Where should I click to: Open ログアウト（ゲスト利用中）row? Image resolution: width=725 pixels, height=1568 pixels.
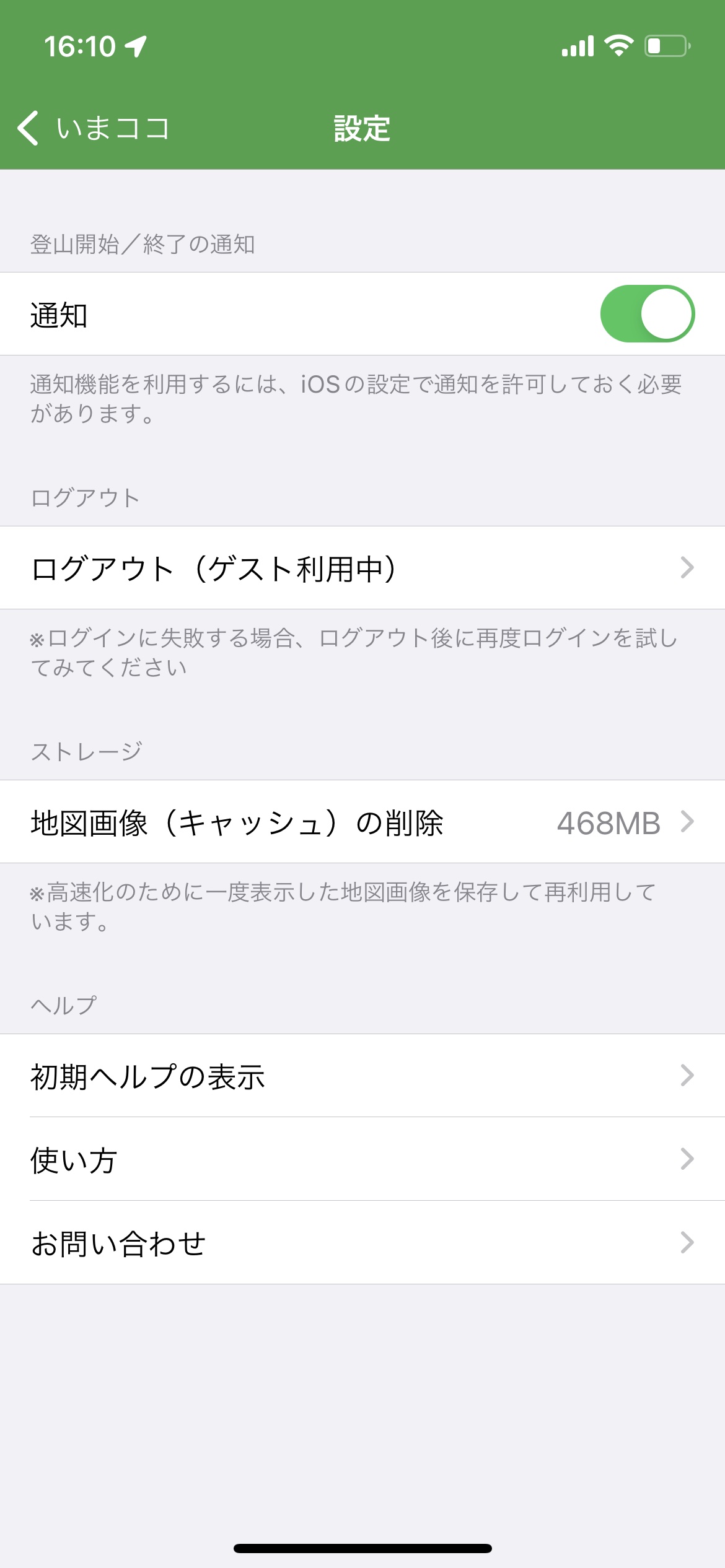(362, 568)
